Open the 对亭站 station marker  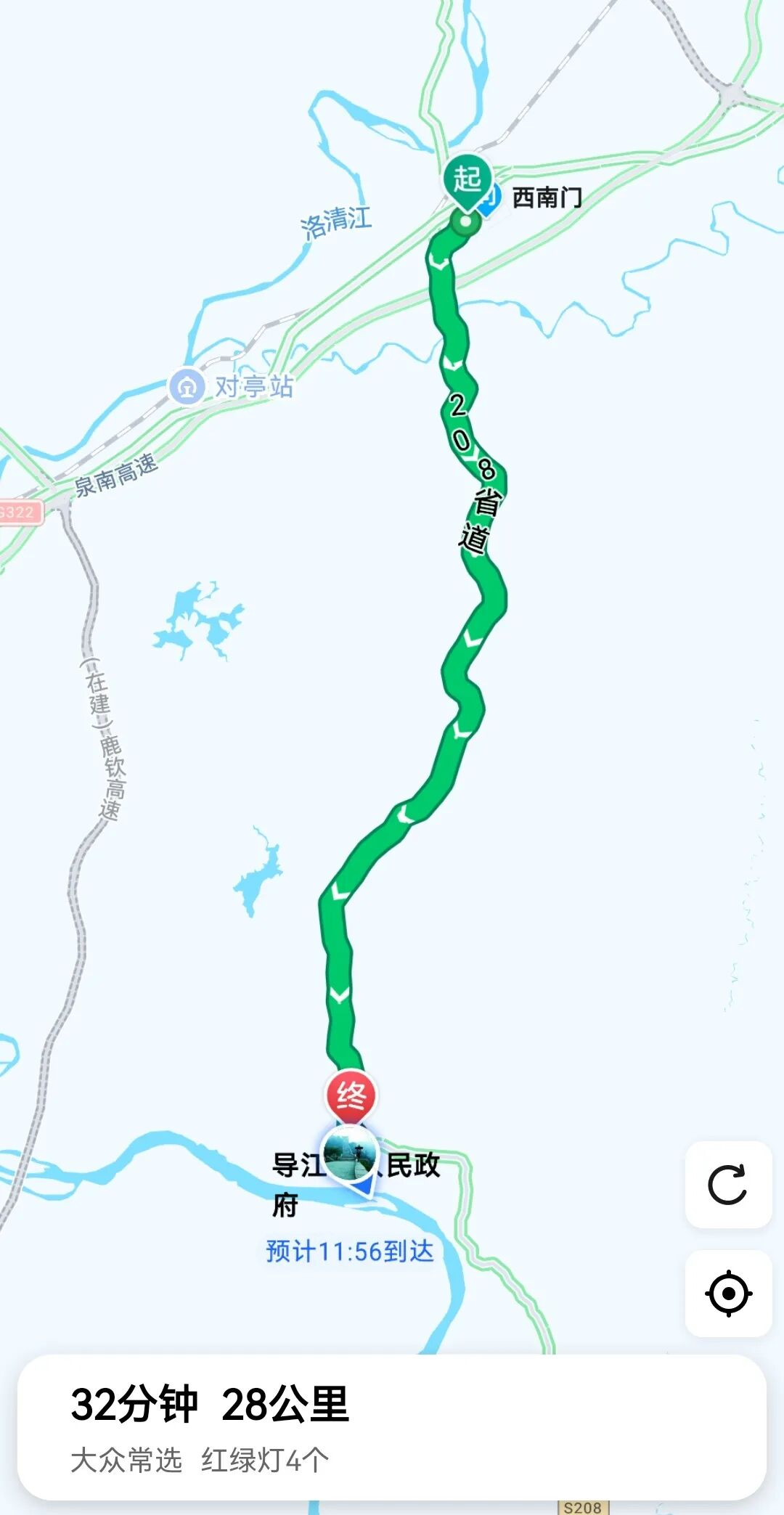tap(187, 386)
